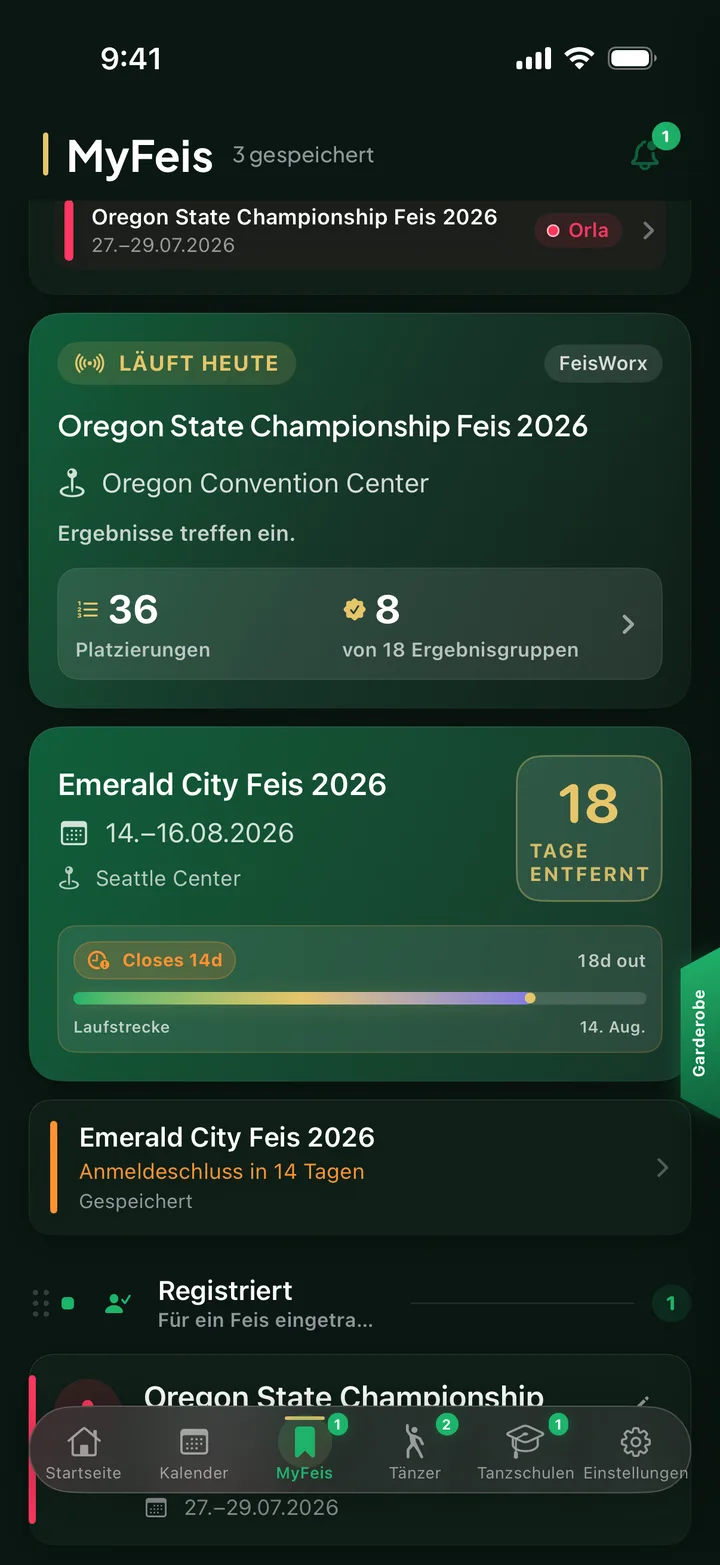Open the Garderobe side tab
Screen dimensions: 720x1565
point(700,1032)
